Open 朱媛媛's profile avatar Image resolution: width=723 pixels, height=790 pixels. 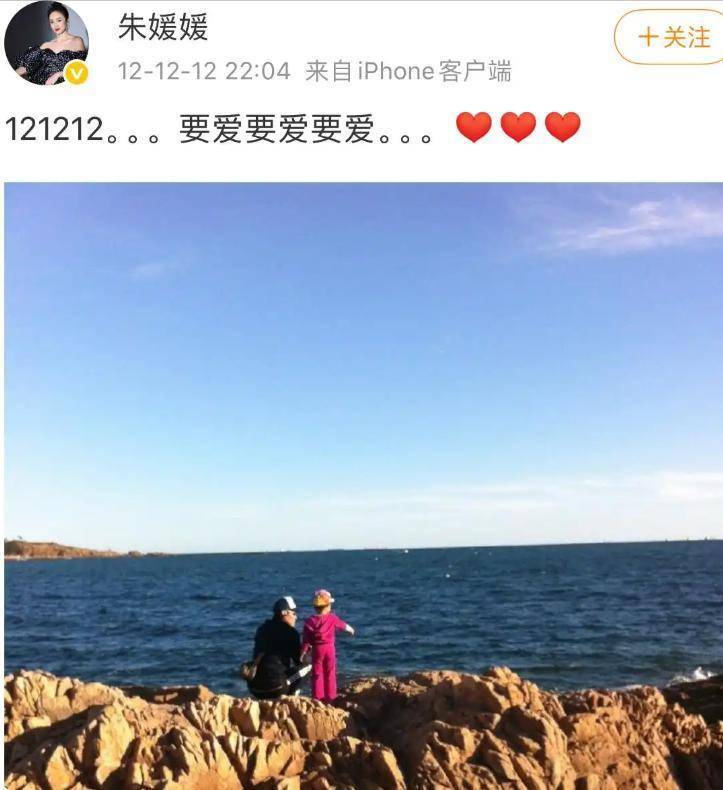46,42
